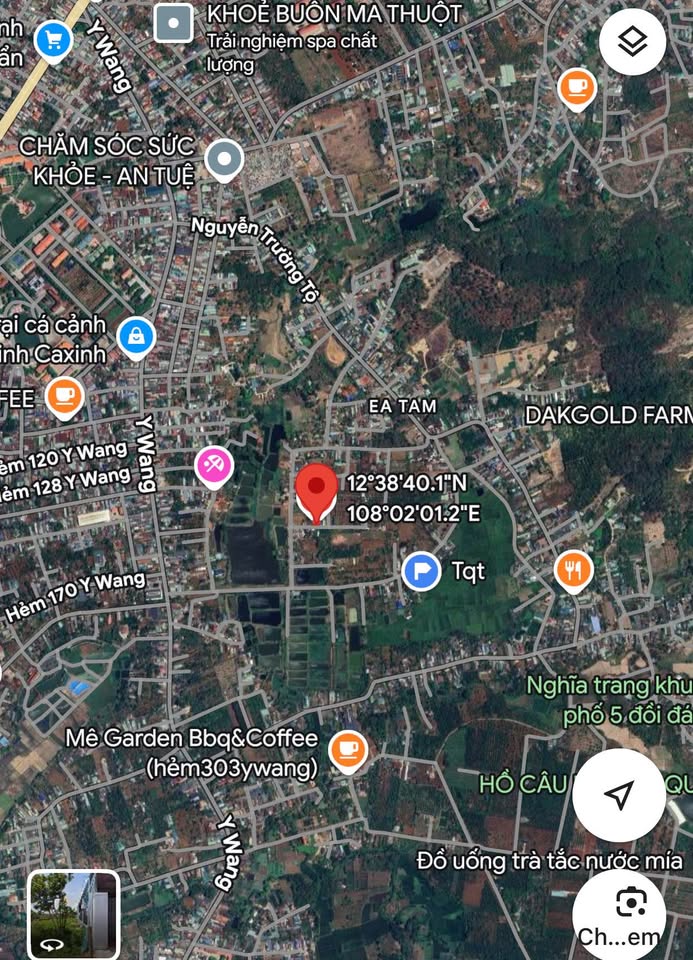Open the Chăm Sóc Sức Khỏe - An Tuệ pin
This screenshot has height=960, width=693.
pyautogui.click(x=224, y=158)
